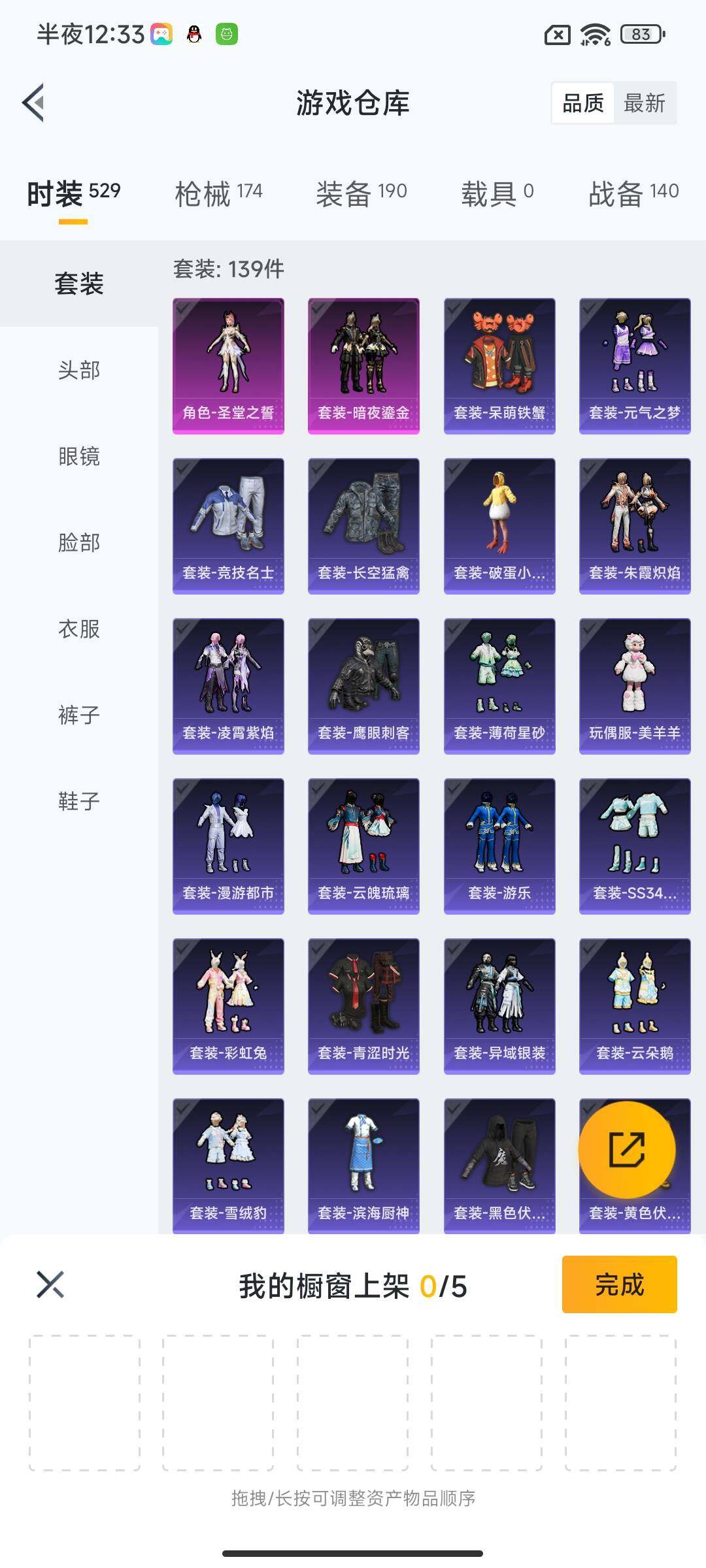Choose the 套装-滨海厨神 outfit
The image size is (706, 1568).
tap(363, 1166)
